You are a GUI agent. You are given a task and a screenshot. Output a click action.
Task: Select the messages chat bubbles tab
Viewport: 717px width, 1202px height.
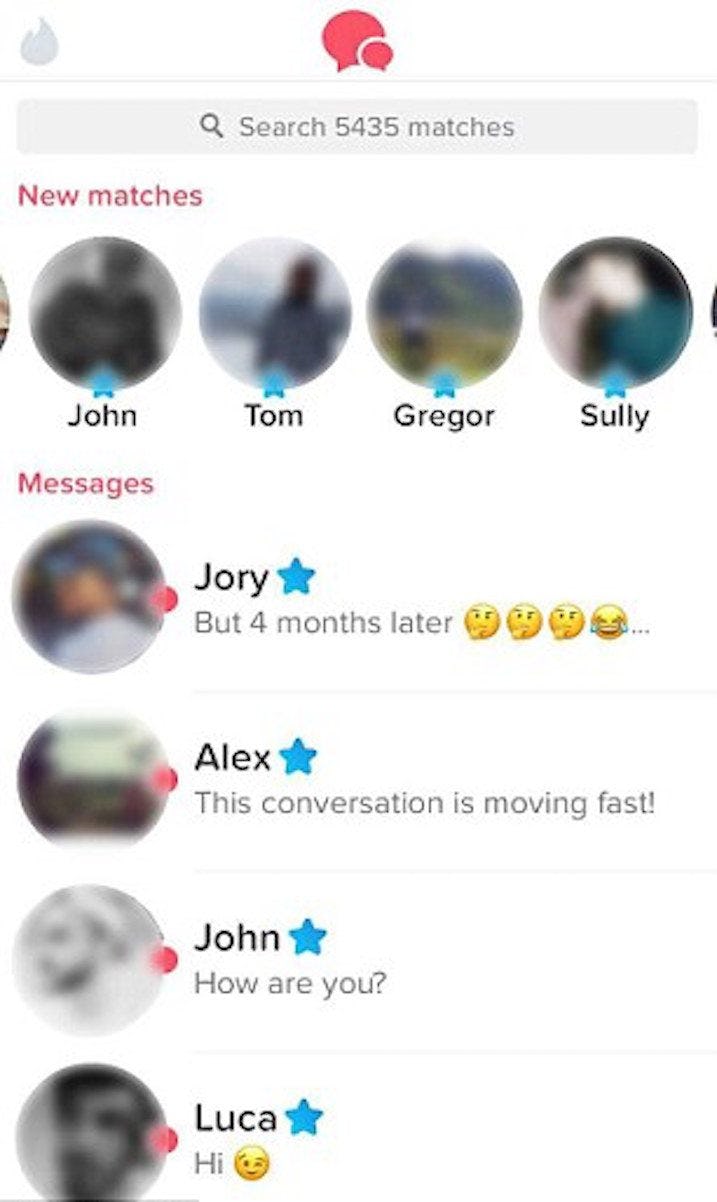(x=357, y=42)
